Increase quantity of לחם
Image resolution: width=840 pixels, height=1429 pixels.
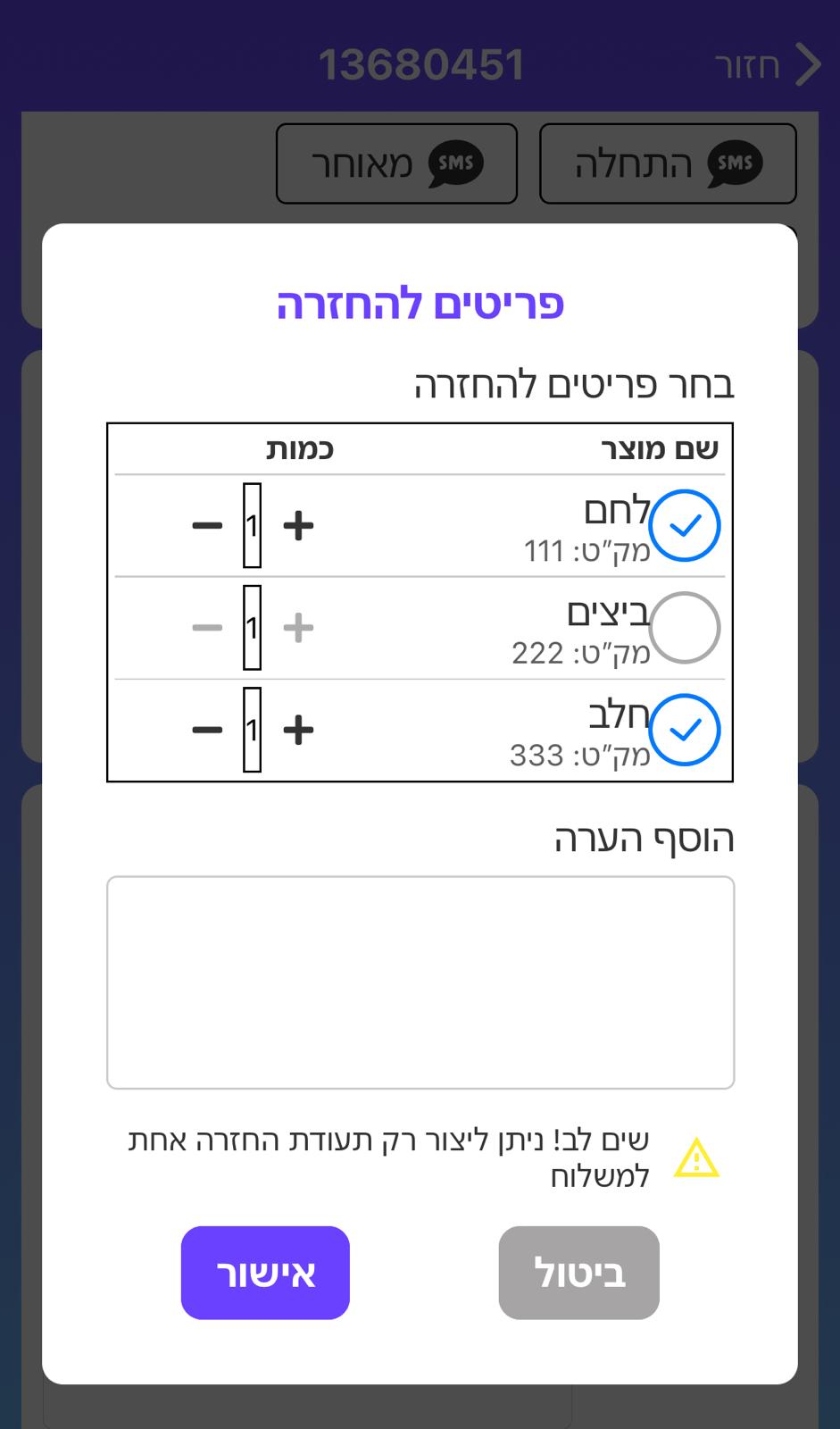298,526
